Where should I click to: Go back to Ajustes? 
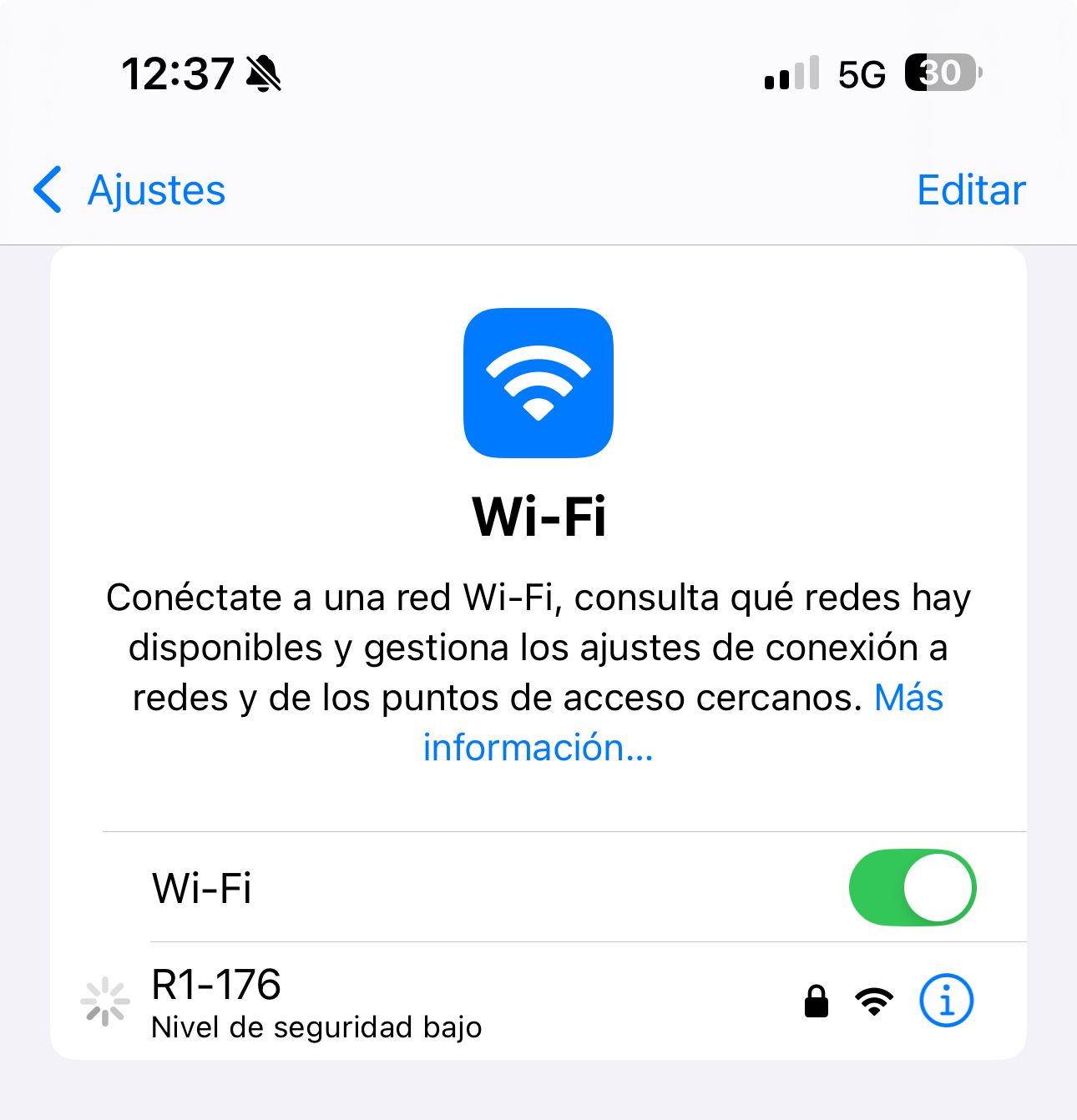(x=129, y=190)
